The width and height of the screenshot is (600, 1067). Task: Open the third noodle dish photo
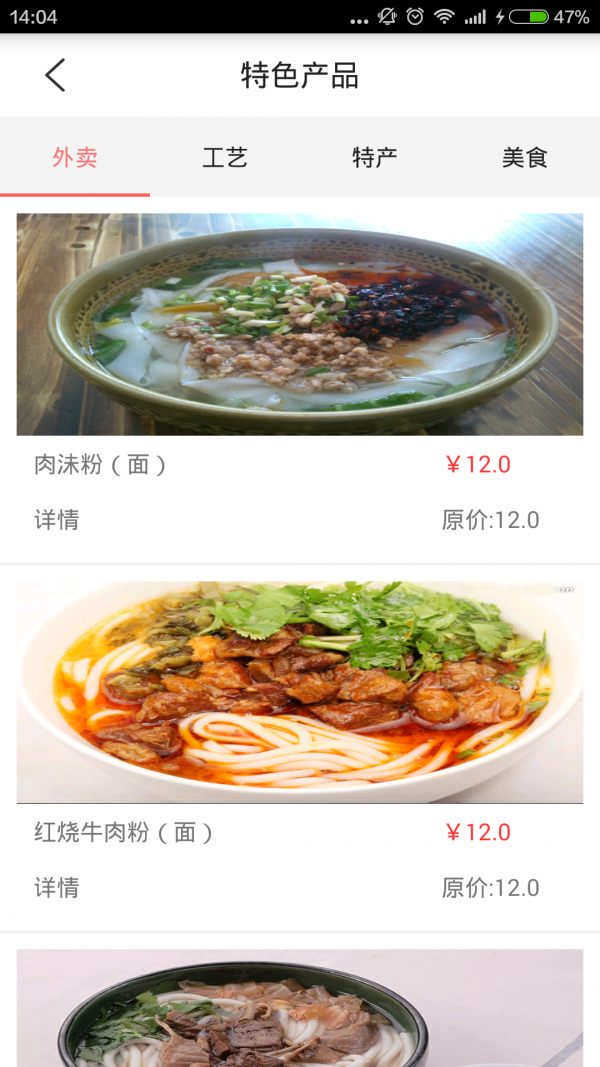[300, 1008]
